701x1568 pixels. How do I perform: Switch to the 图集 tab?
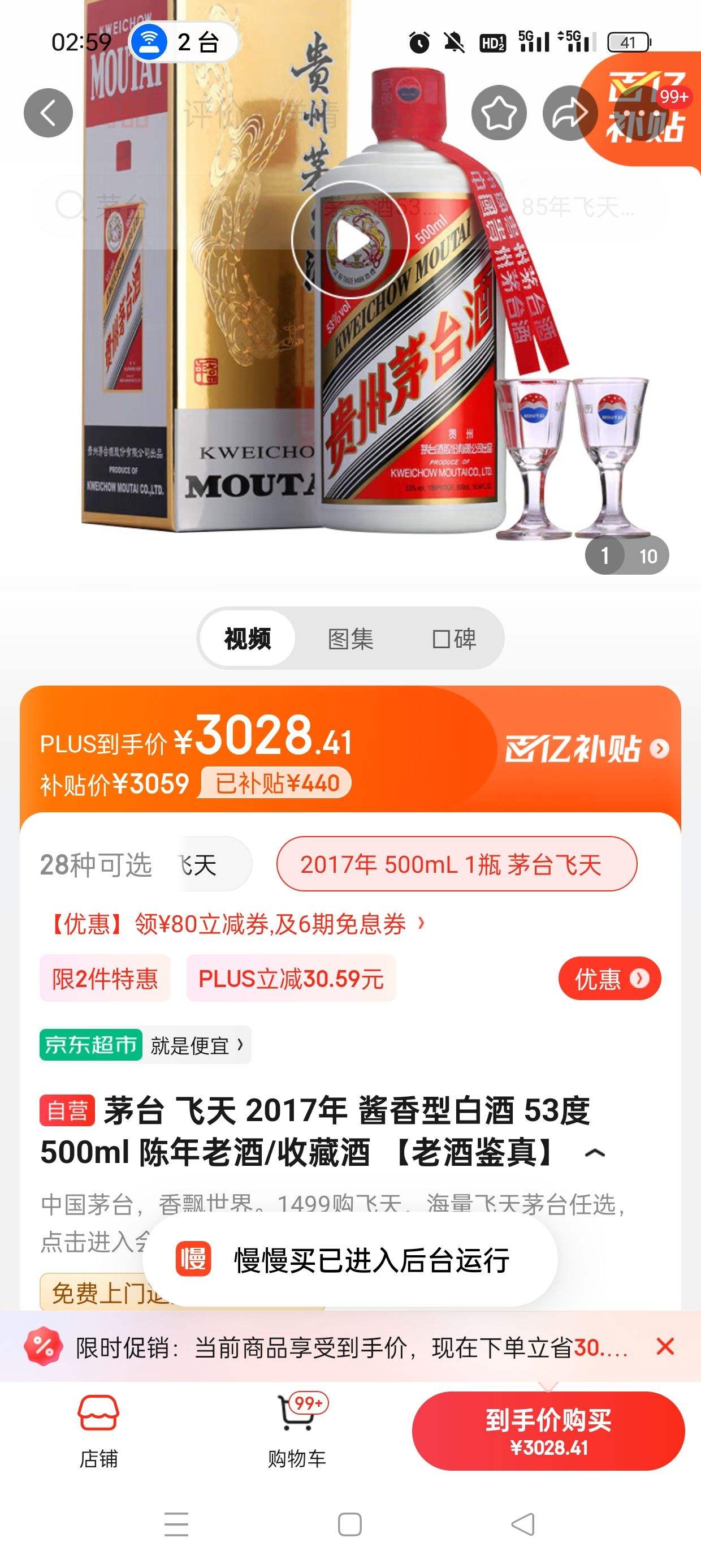(x=350, y=639)
